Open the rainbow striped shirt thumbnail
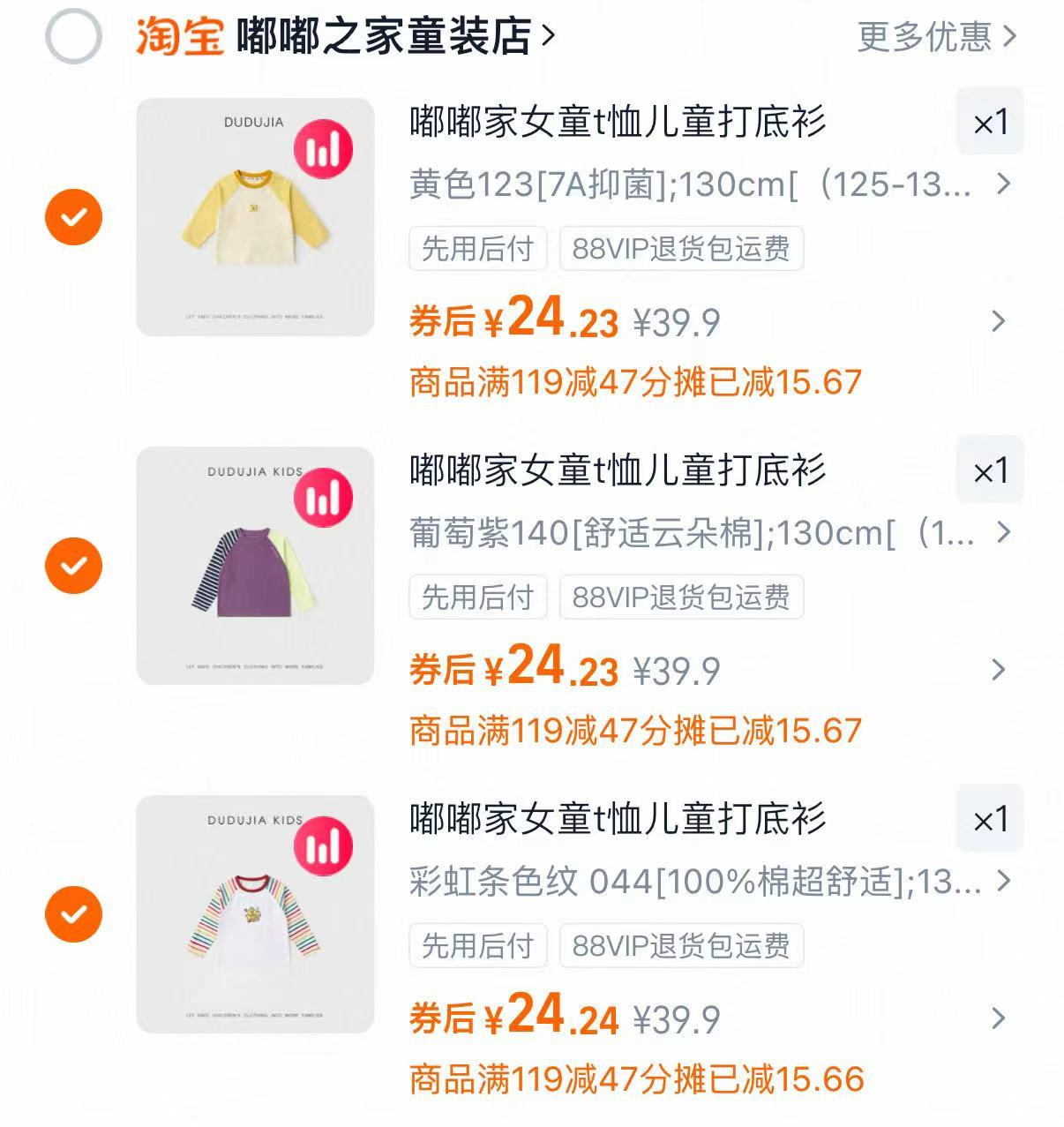1064x1127 pixels. coord(256,913)
